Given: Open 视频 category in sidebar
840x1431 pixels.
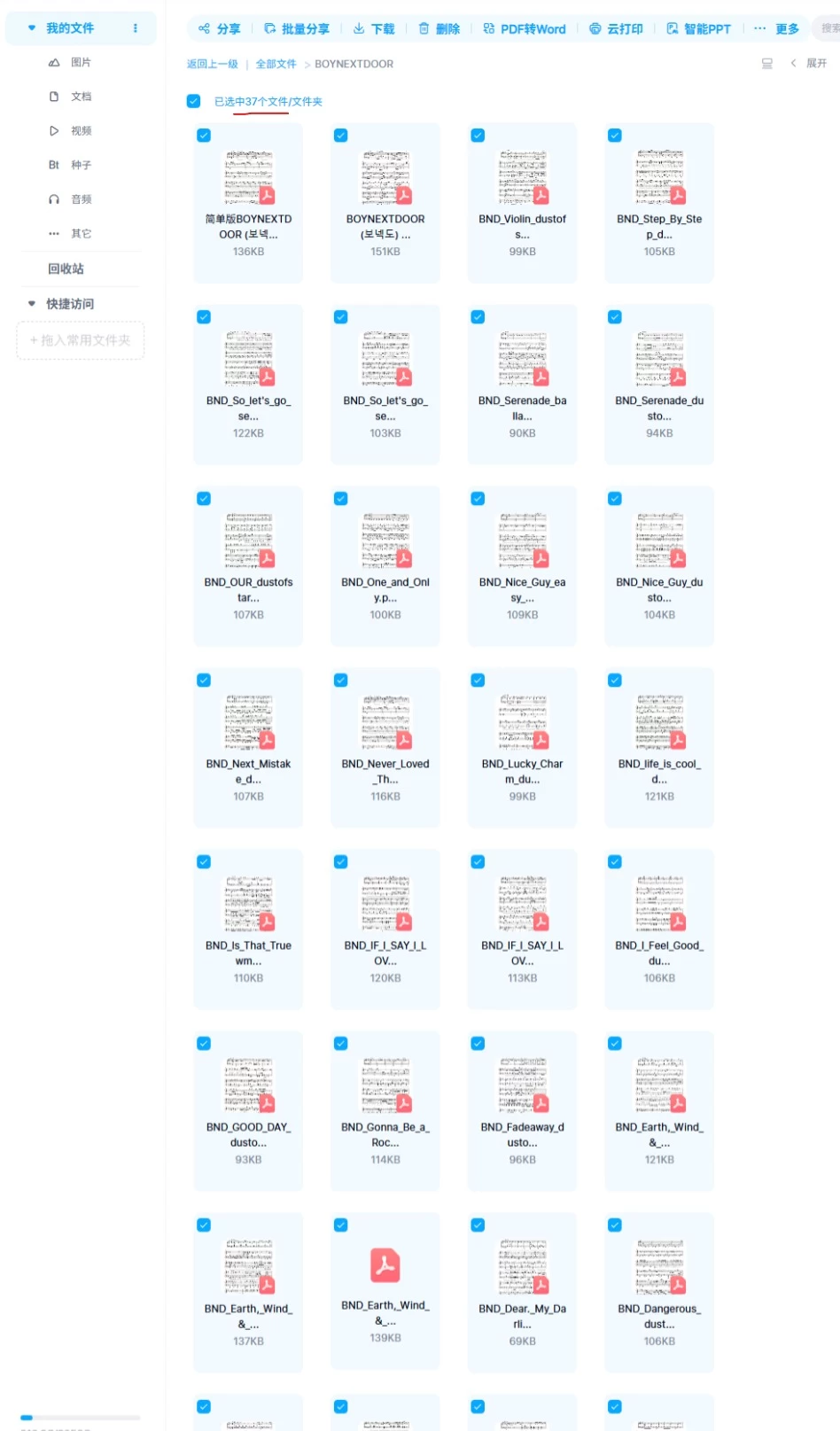Looking at the screenshot, I should [x=81, y=130].
